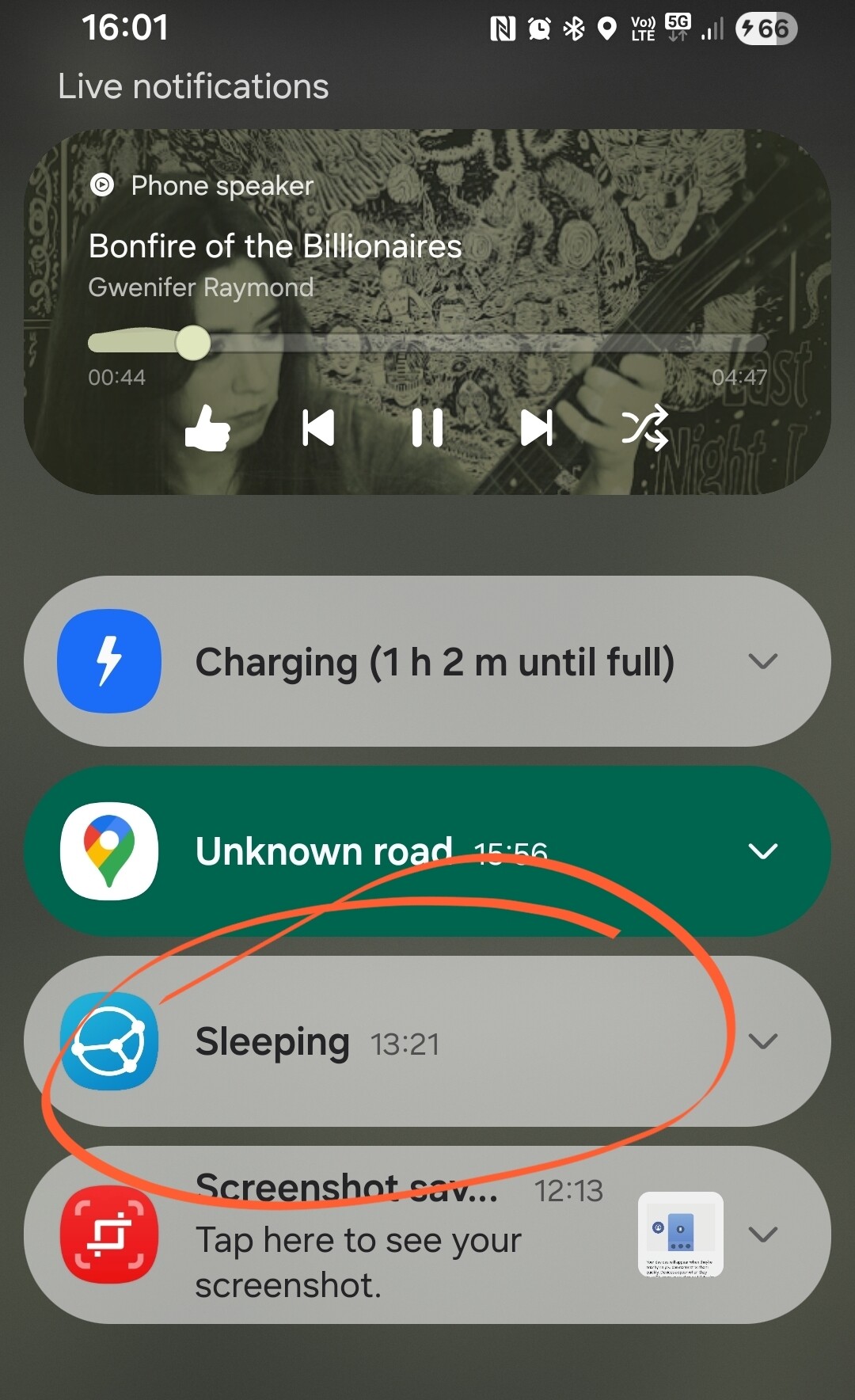The image size is (855, 1400).
Task: Toggle shuffle playback
Action: [x=644, y=428]
